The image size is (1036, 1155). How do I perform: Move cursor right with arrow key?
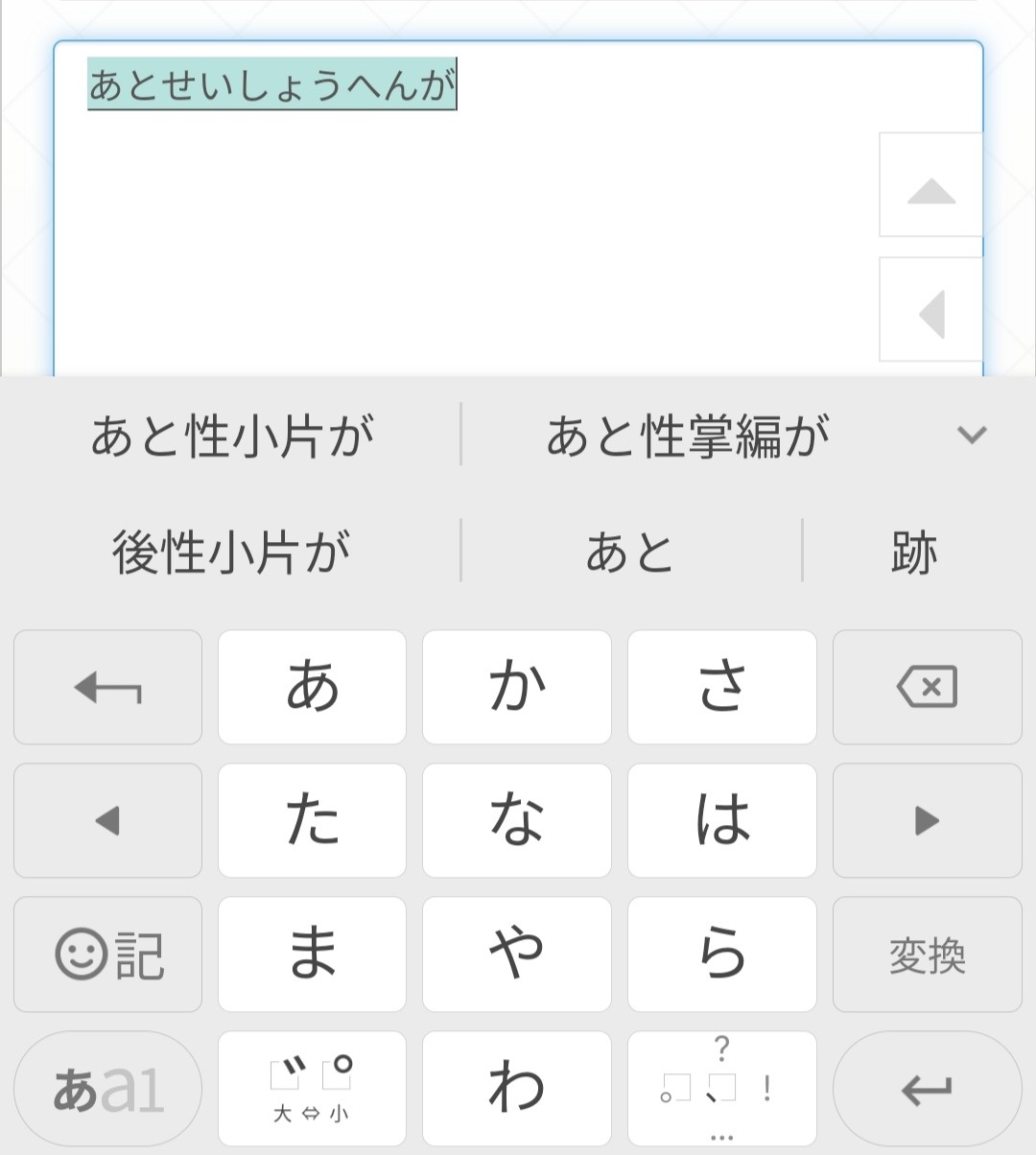tap(927, 821)
